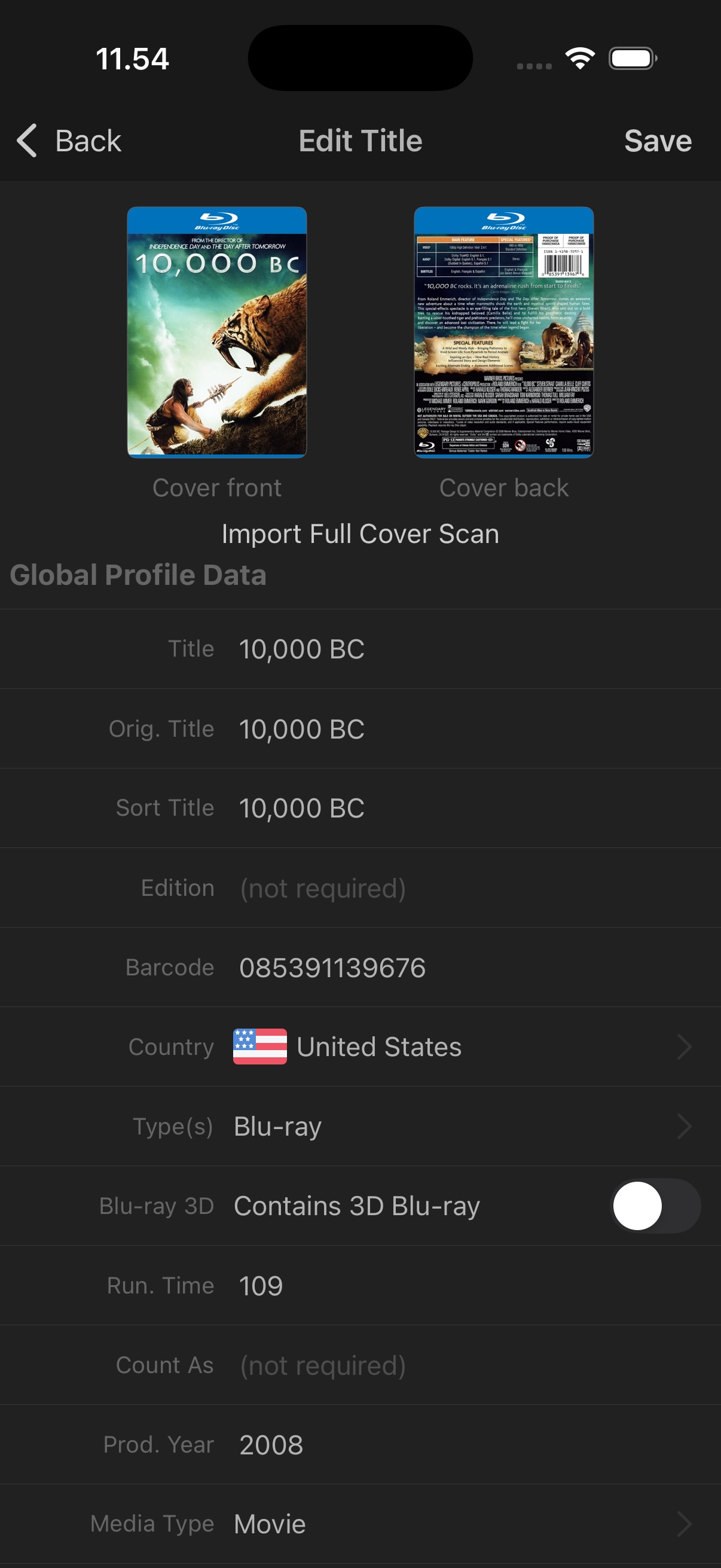
Task: Tap the Cover front image
Action: [x=216, y=332]
